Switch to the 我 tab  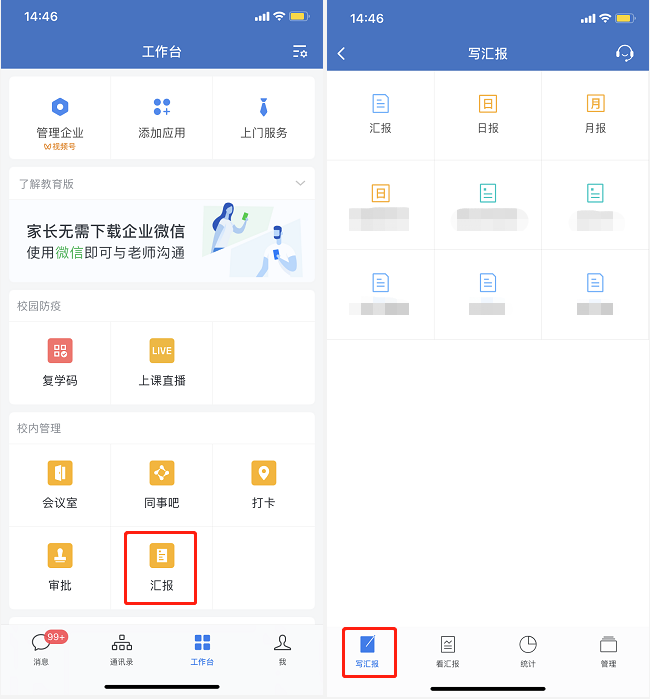(283, 650)
